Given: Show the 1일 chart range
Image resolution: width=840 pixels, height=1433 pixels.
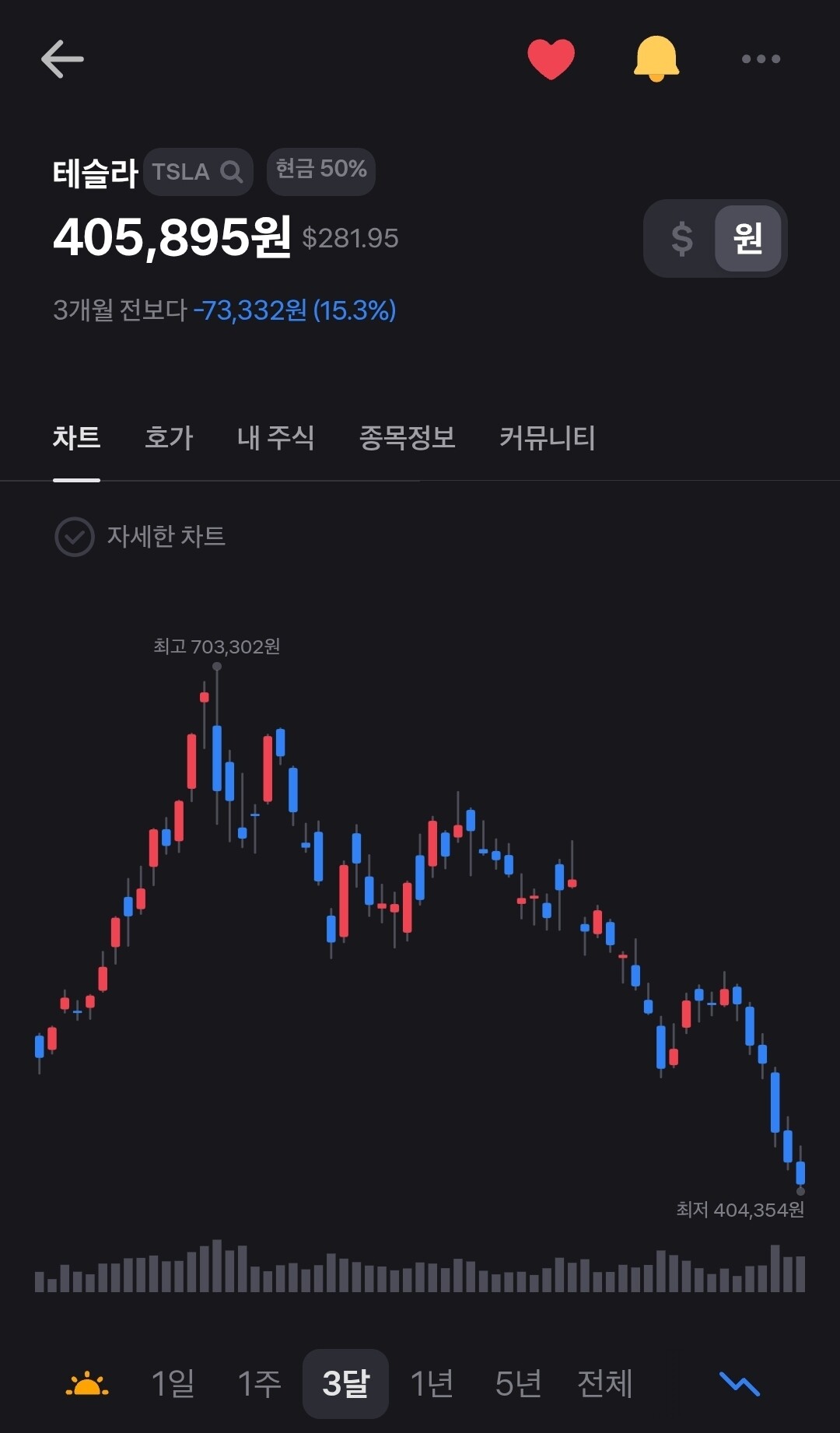Looking at the screenshot, I should click(173, 1384).
